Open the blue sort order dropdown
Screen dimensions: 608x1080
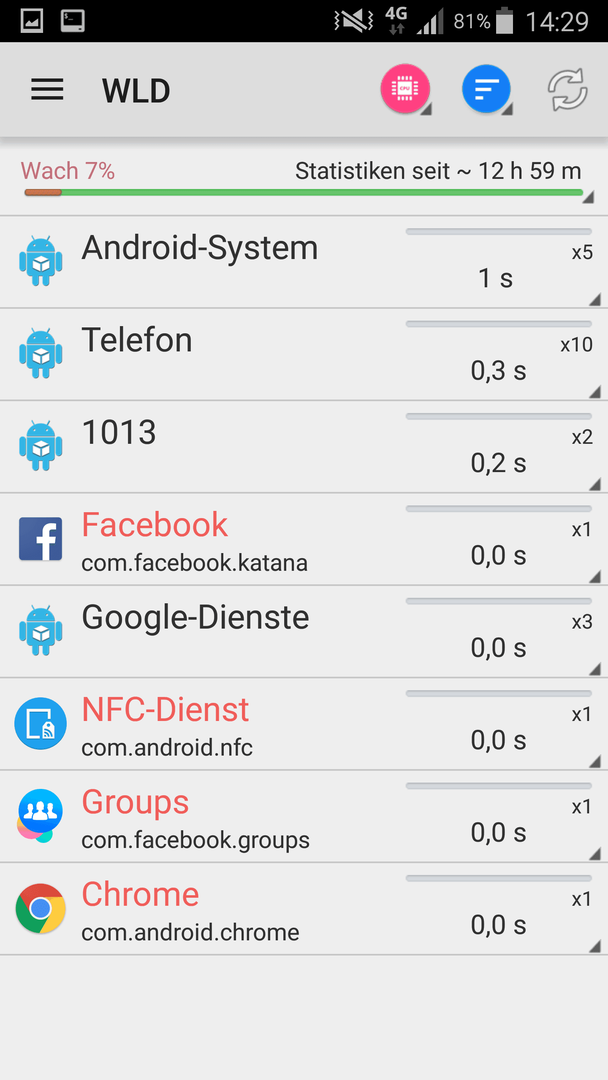[486, 90]
